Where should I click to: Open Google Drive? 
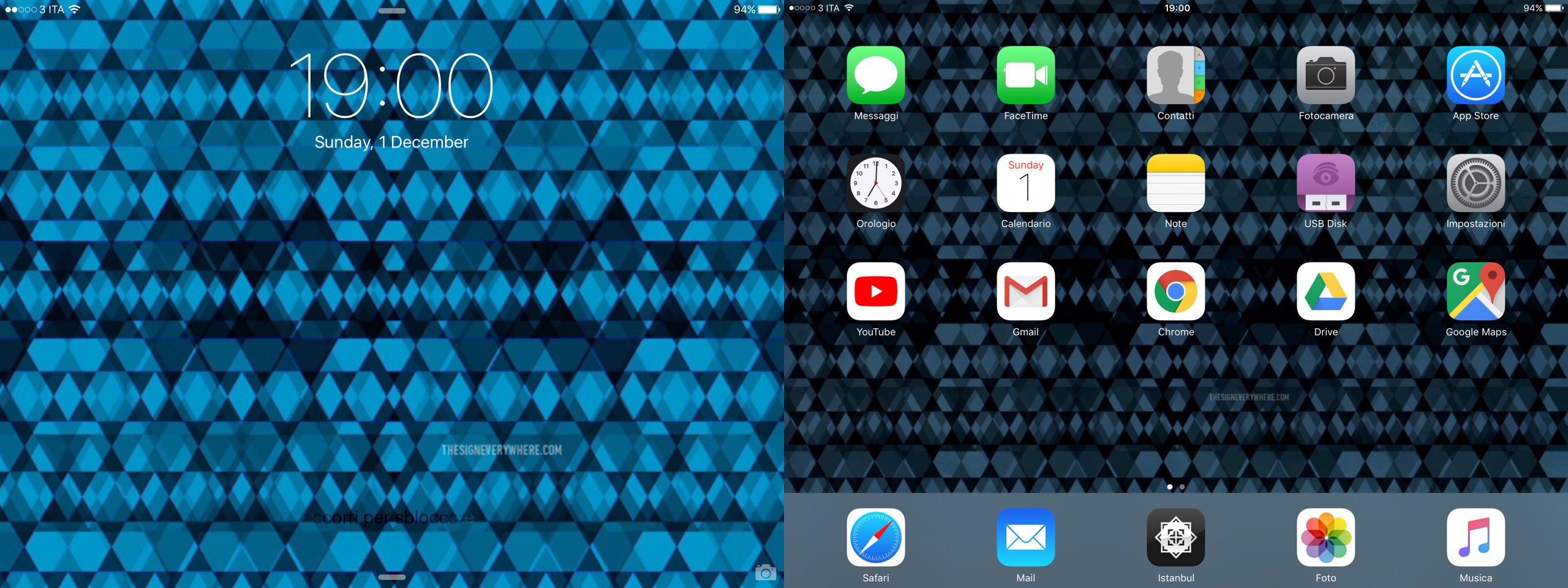1325,292
